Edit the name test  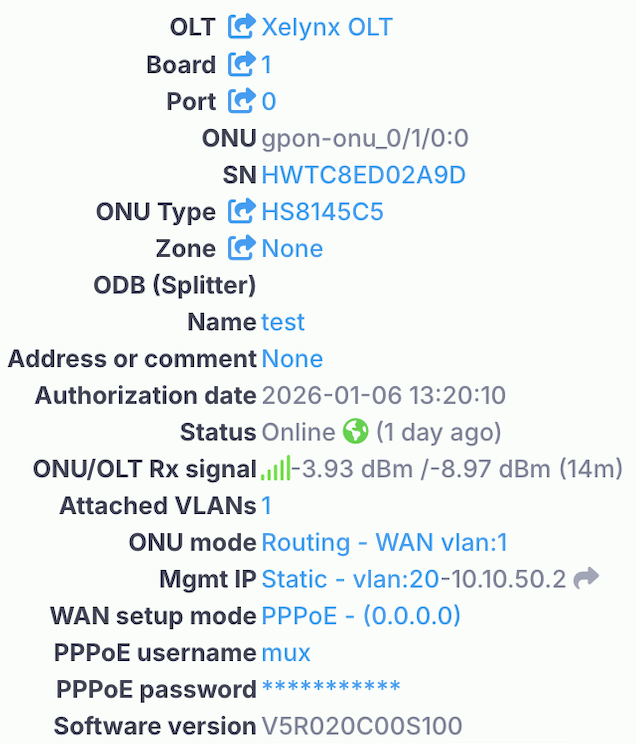283,323
